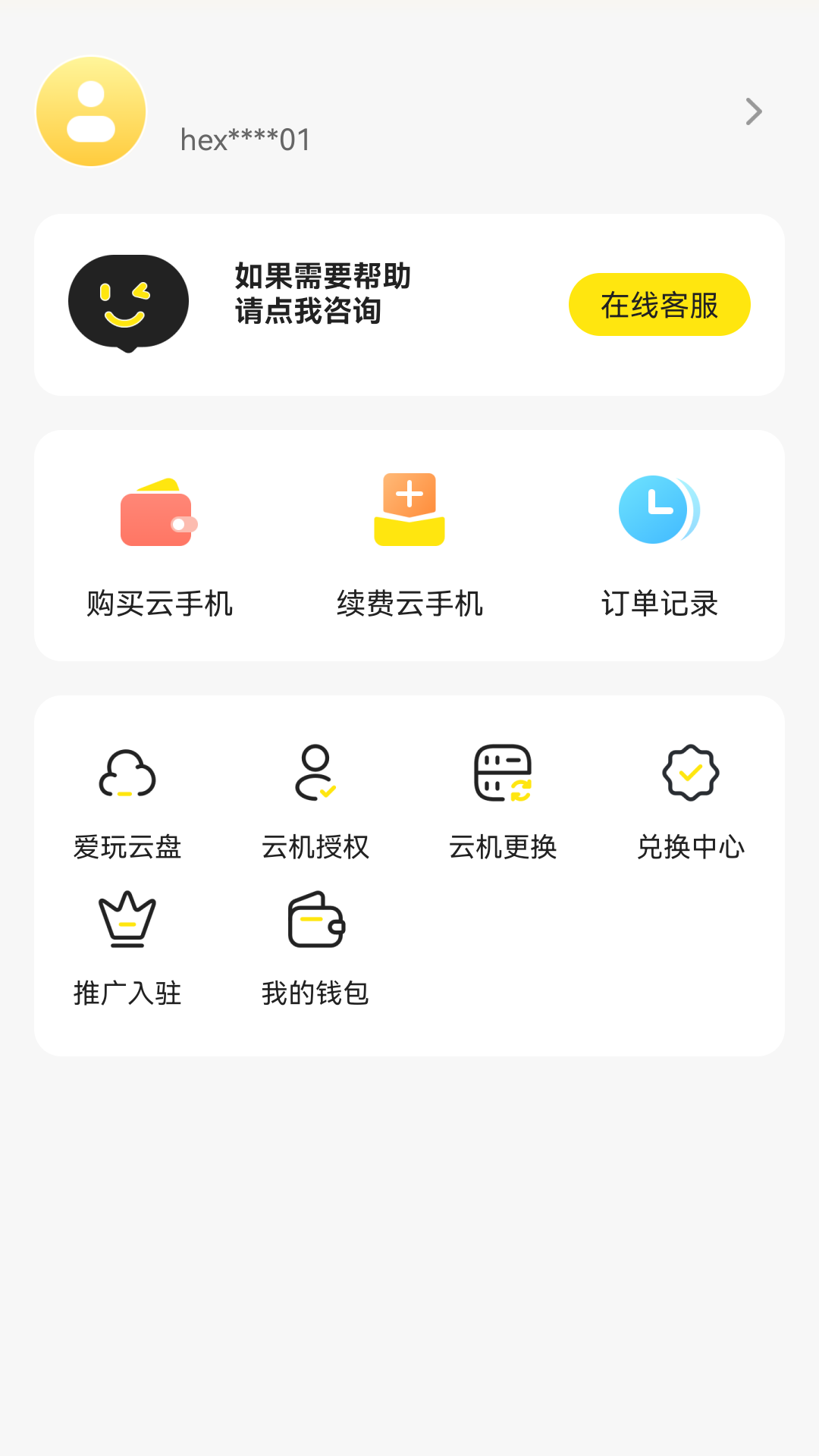819x1456 pixels.
Task: Open 兑换中心 with the badge icon
Action: pyautogui.click(x=691, y=775)
